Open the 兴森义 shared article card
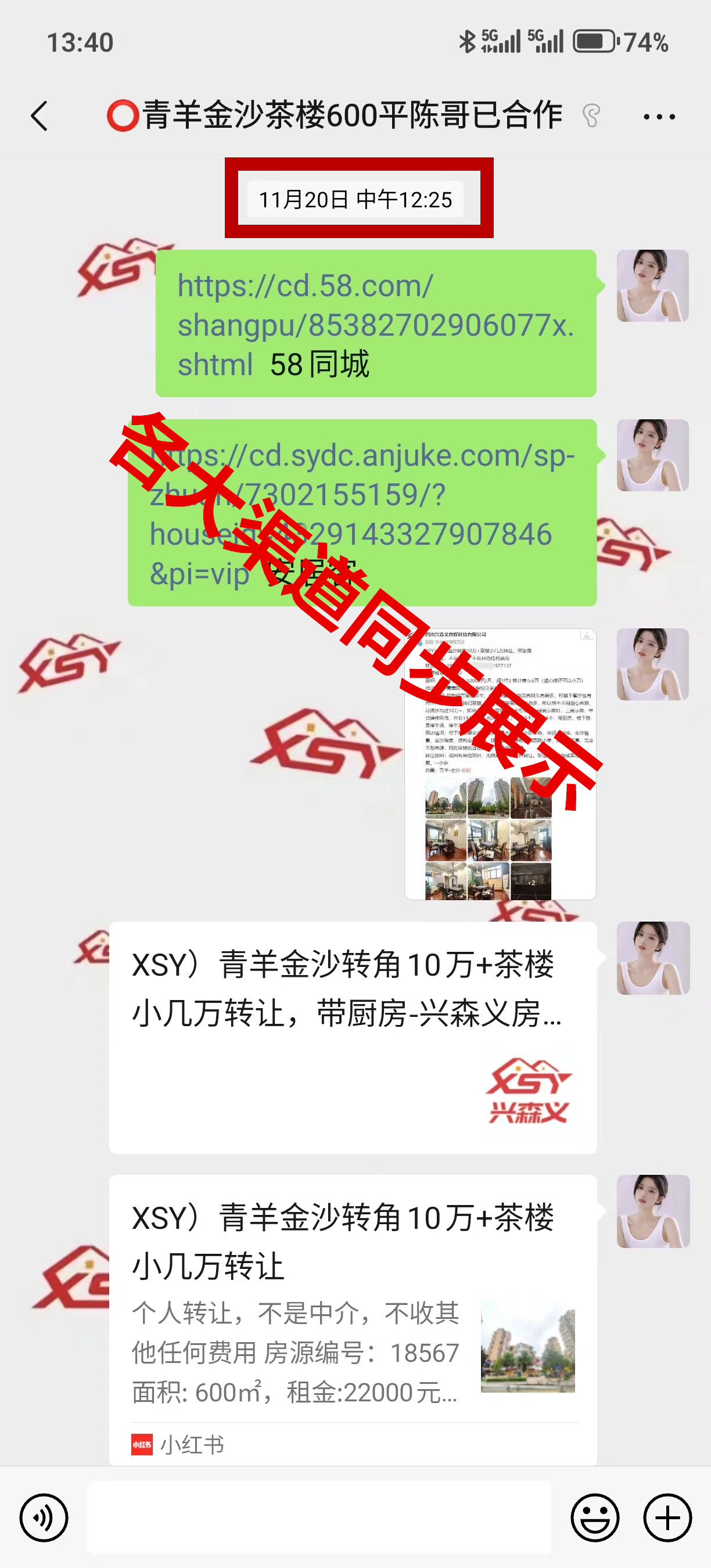 pyautogui.click(x=353, y=1037)
